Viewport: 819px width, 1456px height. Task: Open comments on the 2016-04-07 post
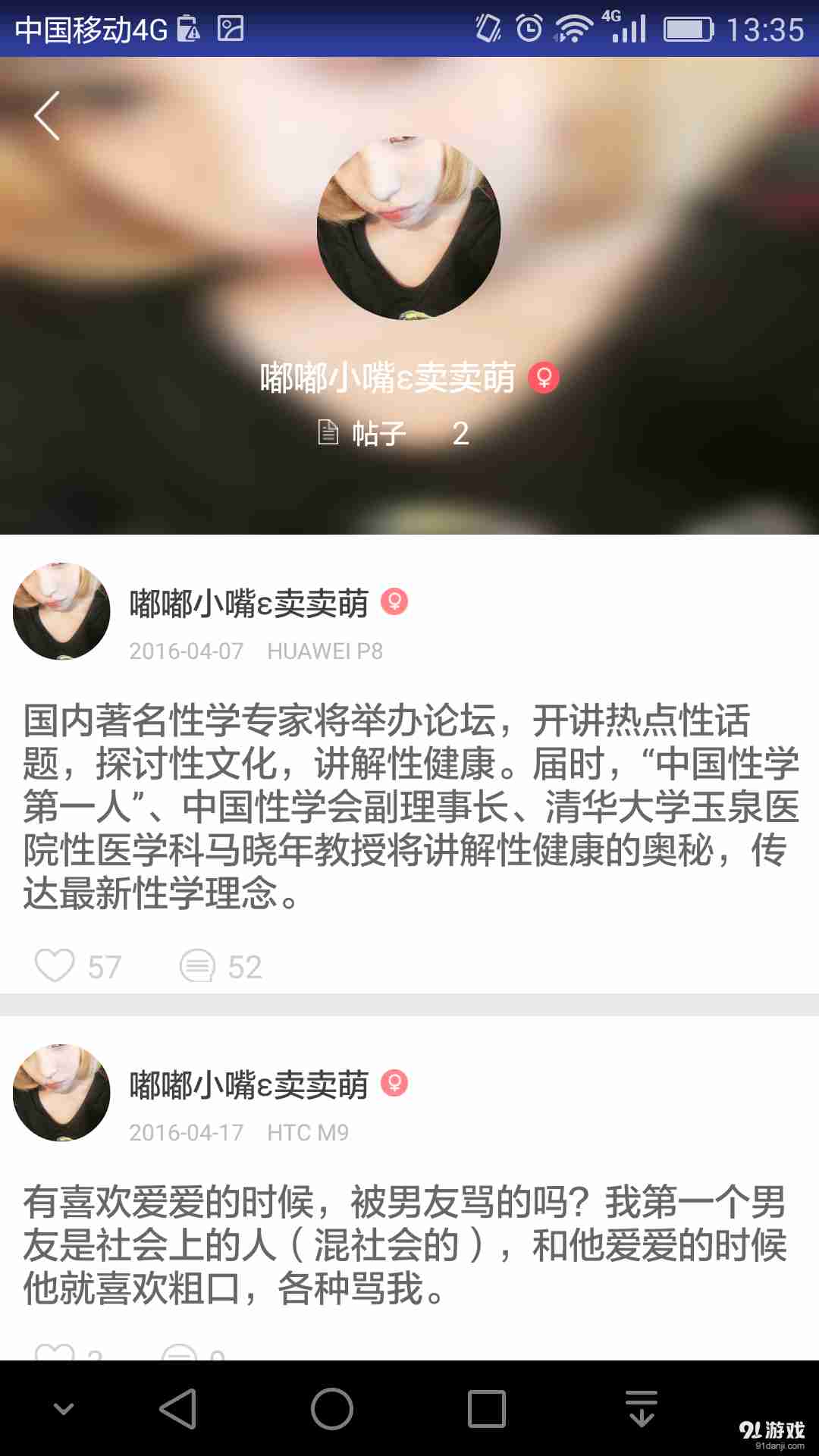pos(197,966)
